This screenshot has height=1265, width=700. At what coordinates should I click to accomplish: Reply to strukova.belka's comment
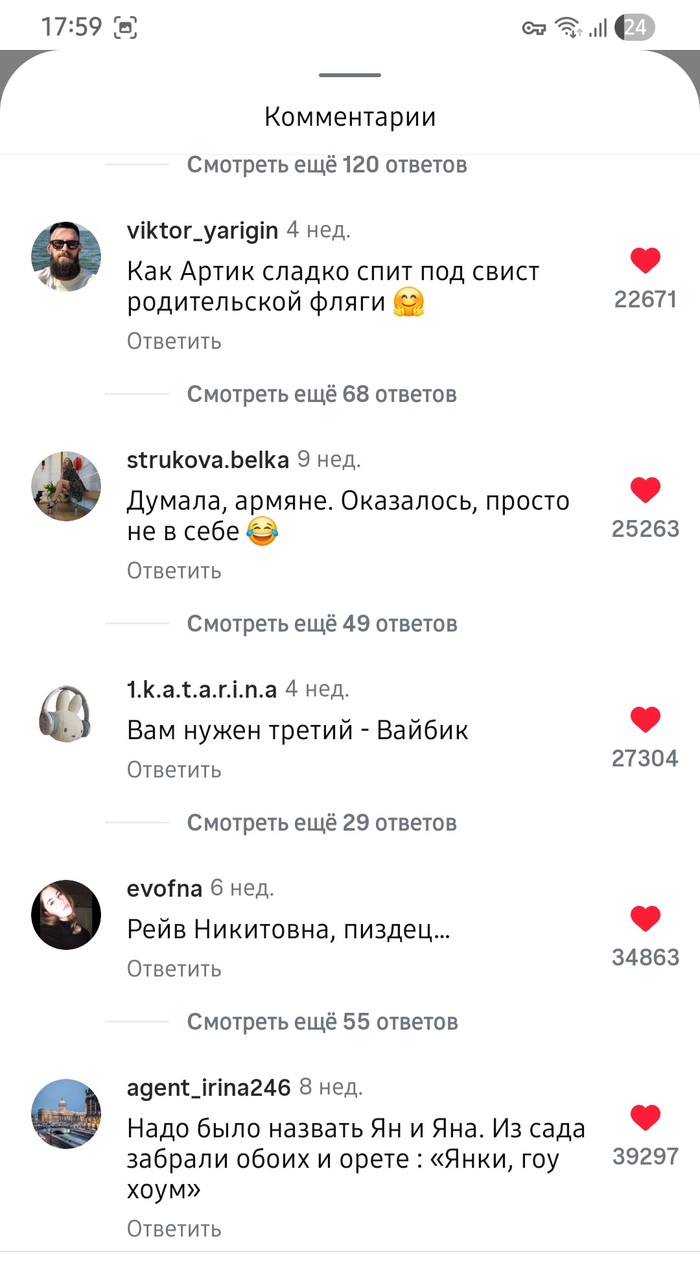[x=174, y=571]
